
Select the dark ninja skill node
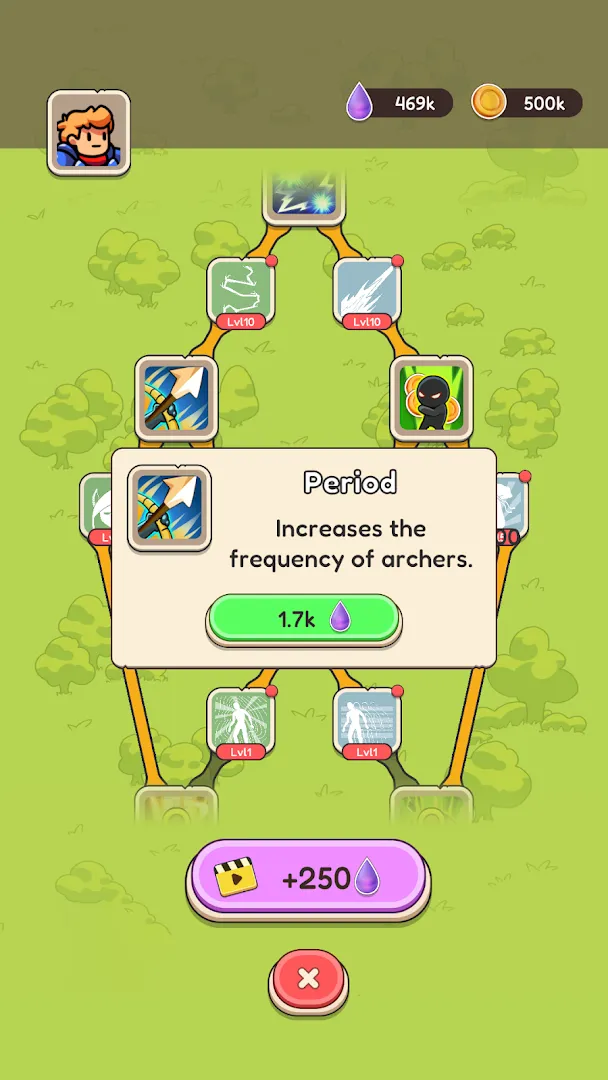(x=431, y=397)
